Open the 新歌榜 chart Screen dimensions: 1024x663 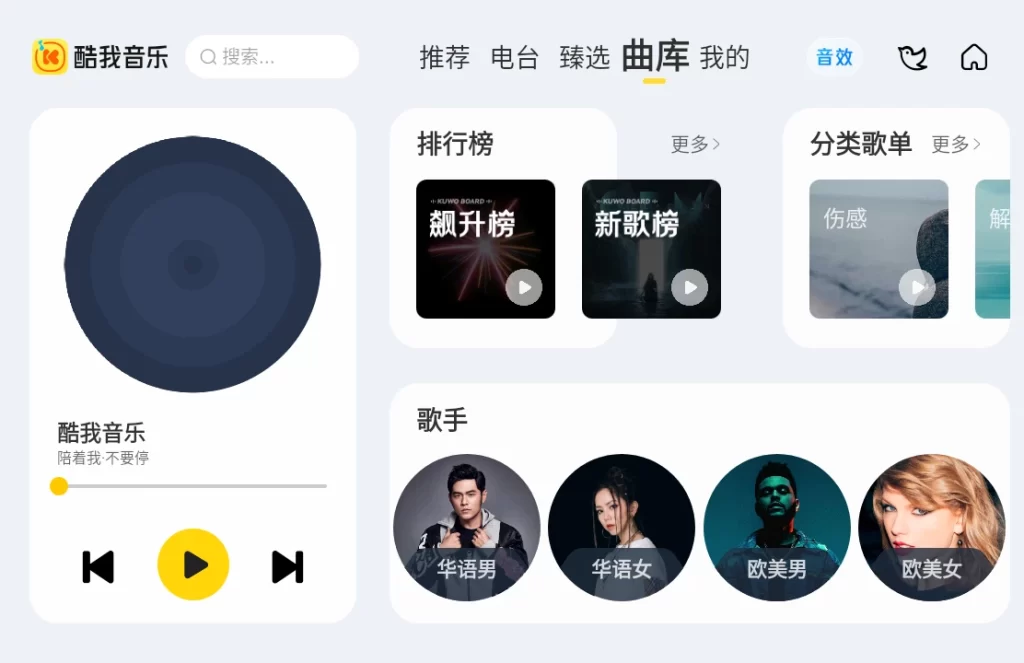651,249
